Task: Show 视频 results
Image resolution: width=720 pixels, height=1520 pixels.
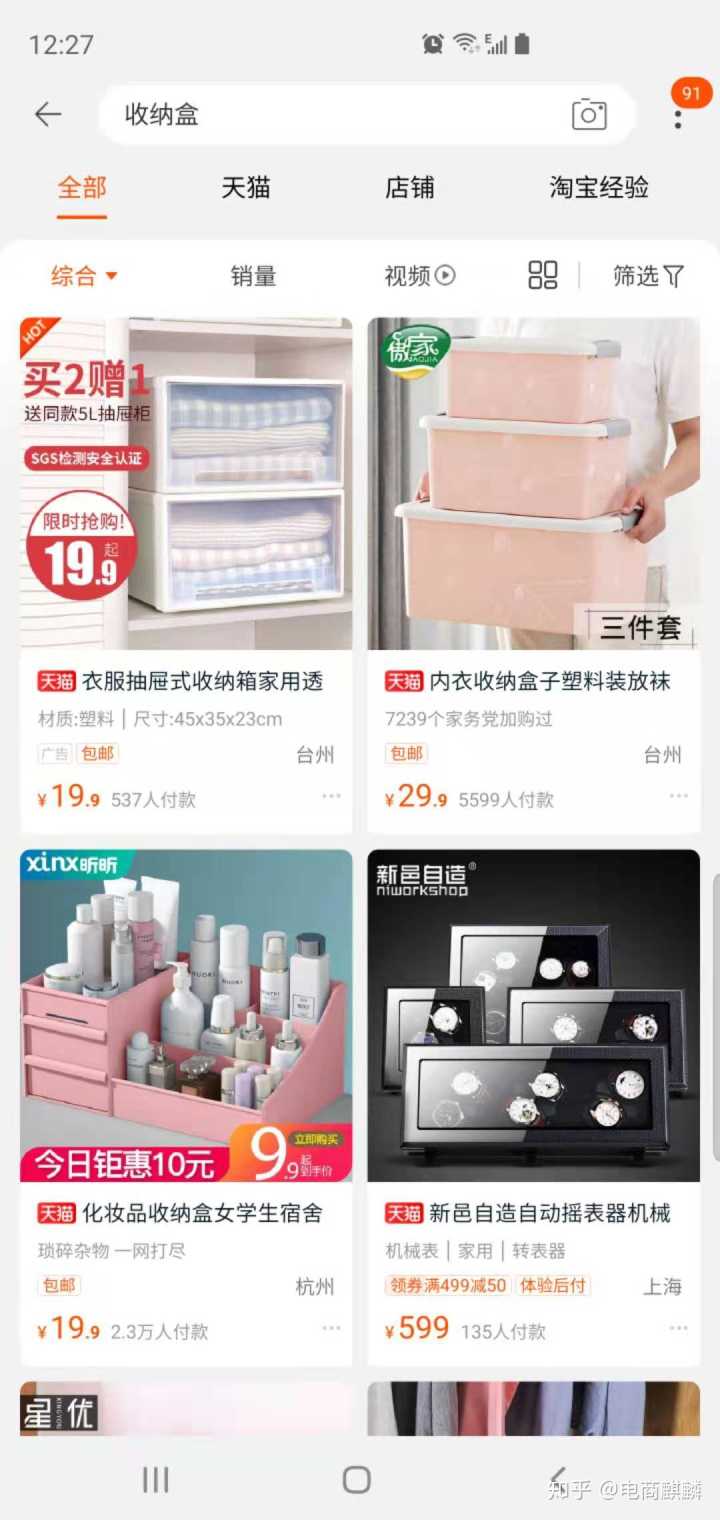Action: [x=419, y=276]
